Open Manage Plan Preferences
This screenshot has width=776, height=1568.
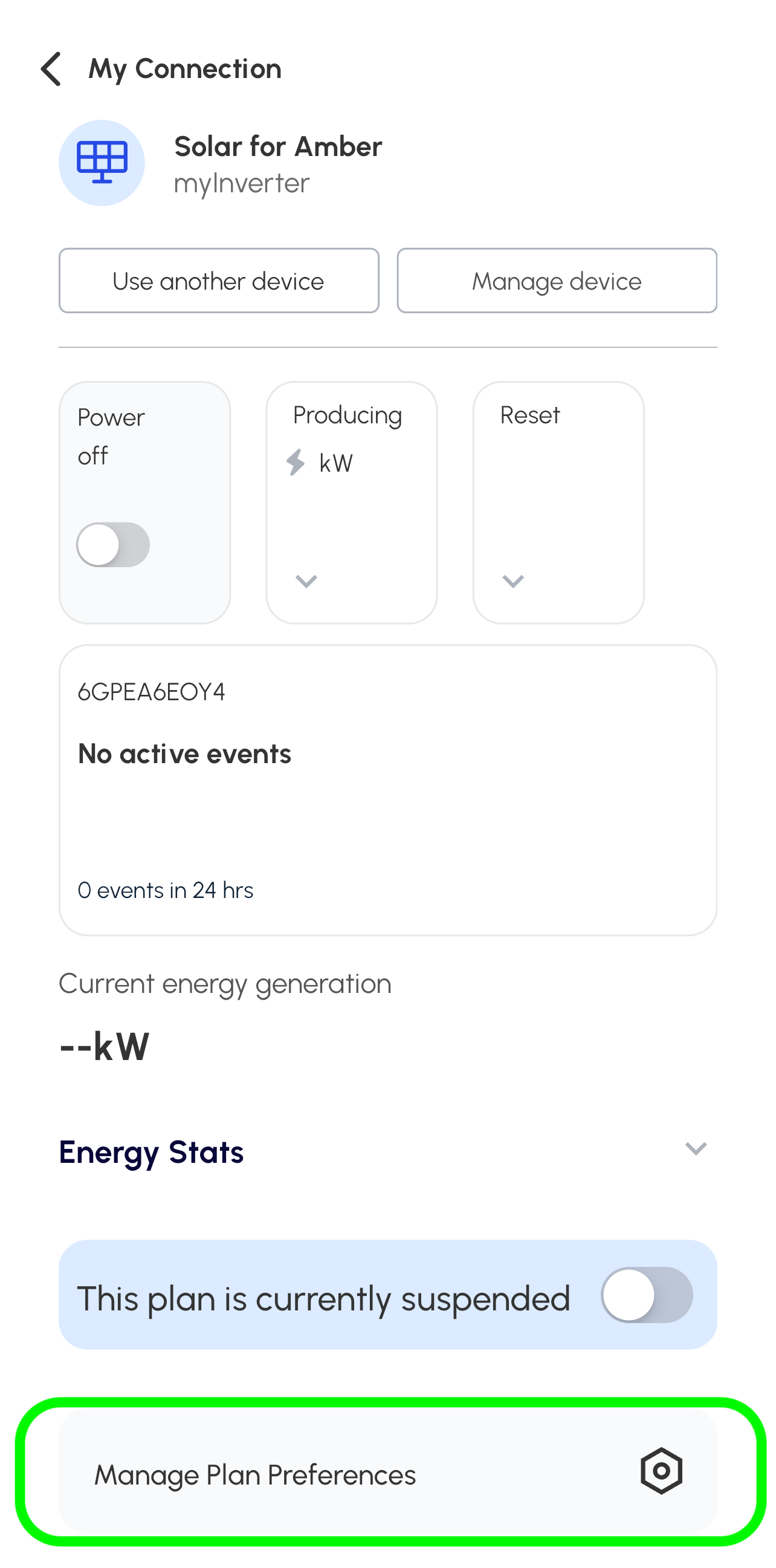[387, 1473]
